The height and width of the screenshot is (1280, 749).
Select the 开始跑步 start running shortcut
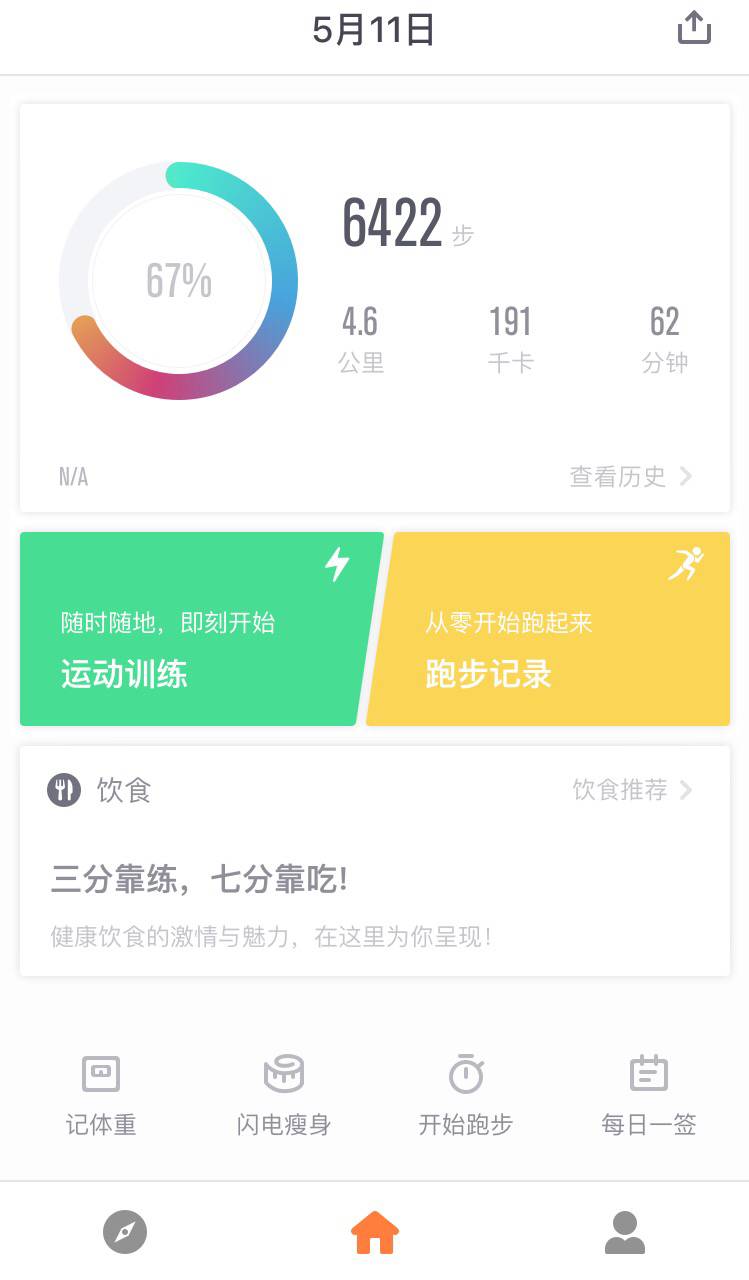click(466, 1095)
